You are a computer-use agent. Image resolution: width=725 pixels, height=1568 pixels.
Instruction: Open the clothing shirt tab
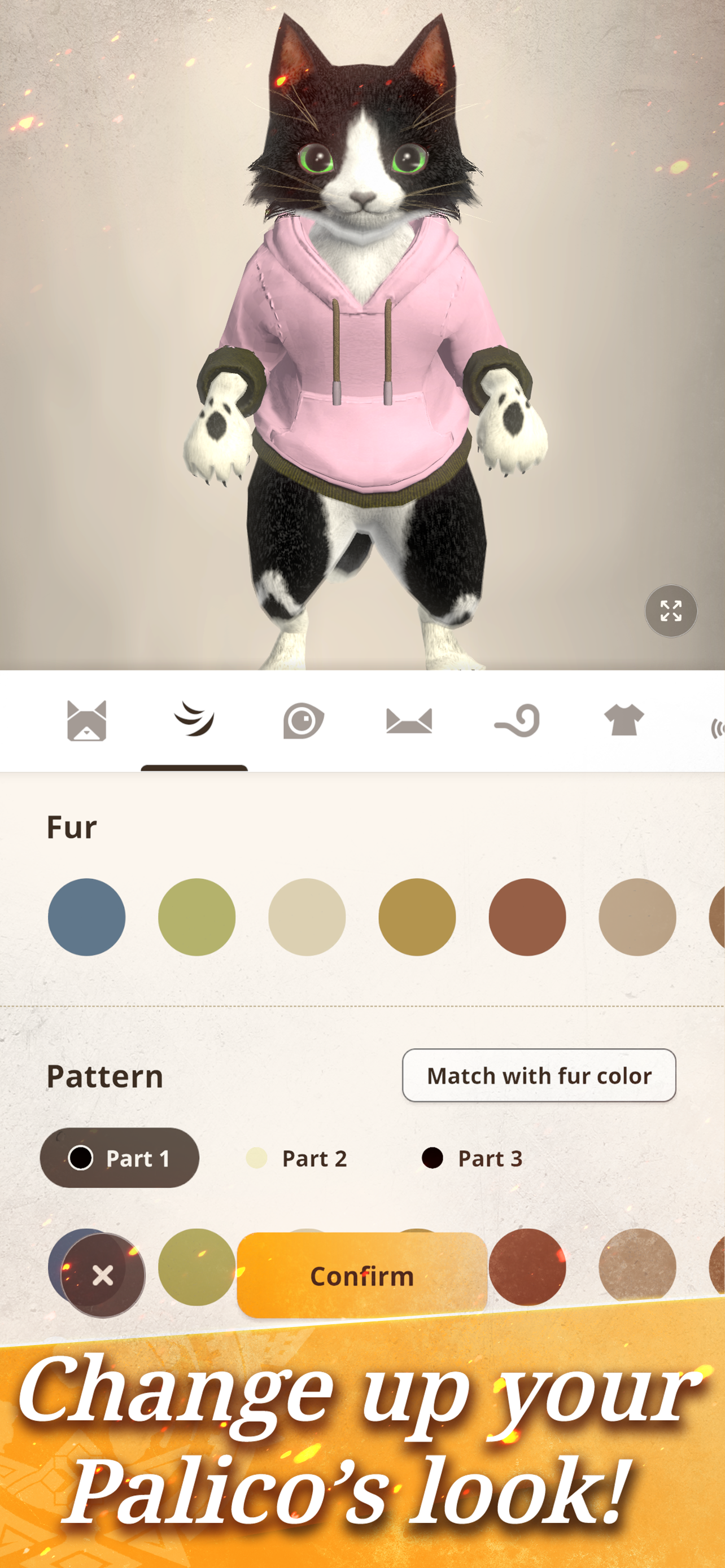click(624, 721)
